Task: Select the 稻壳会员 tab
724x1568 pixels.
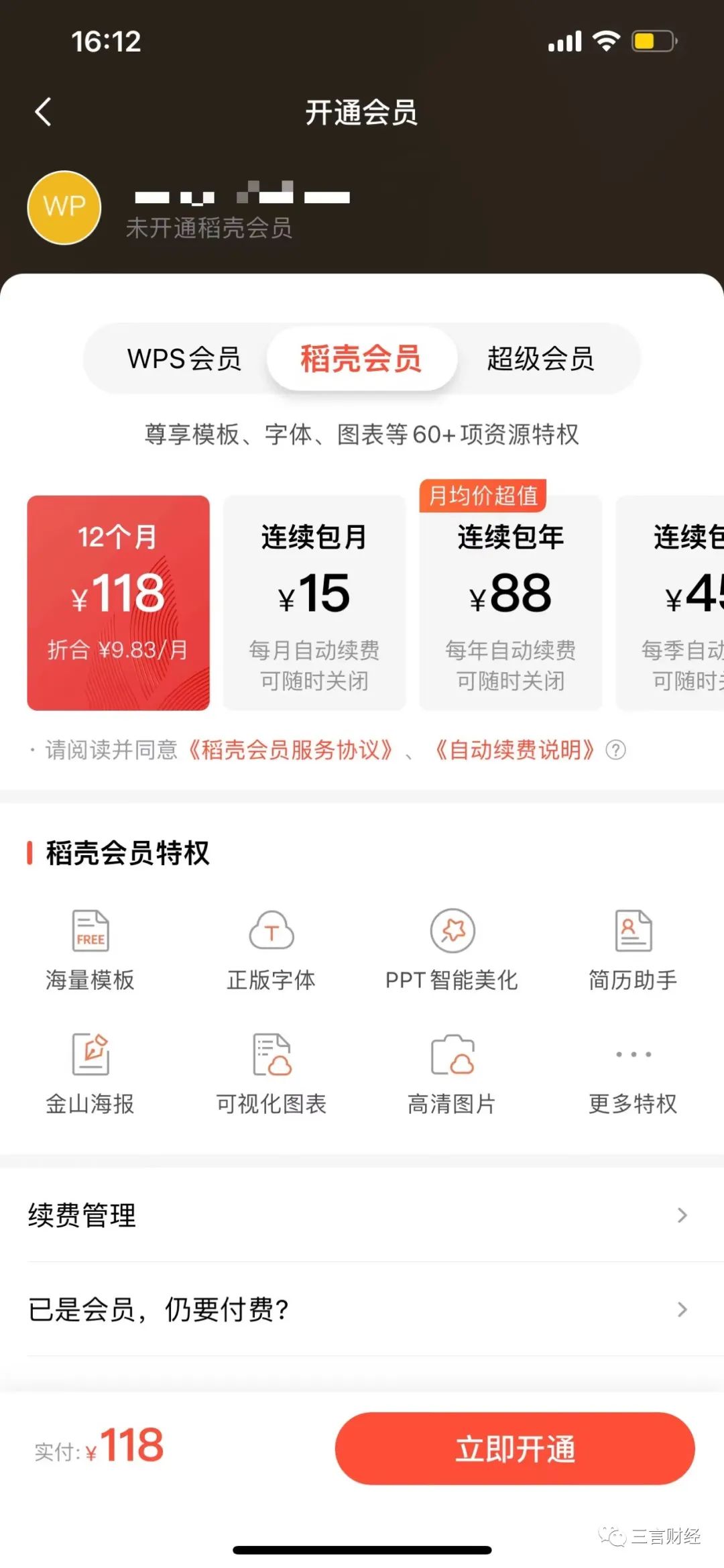Action: pyautogui.click(x=361, y=359)
